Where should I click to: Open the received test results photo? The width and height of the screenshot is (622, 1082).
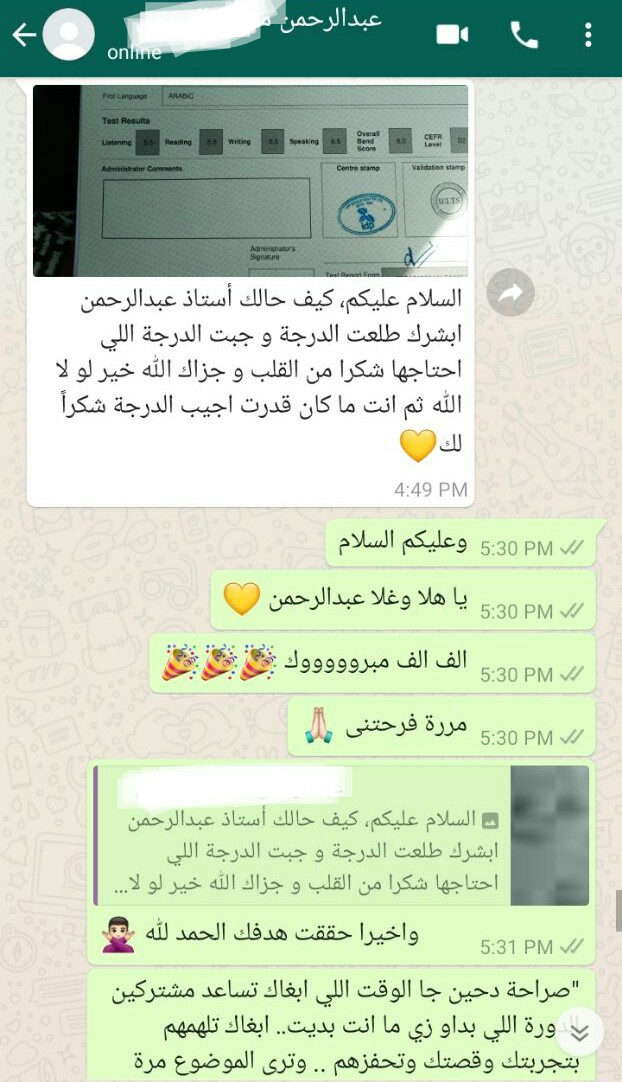coord(250,181)
